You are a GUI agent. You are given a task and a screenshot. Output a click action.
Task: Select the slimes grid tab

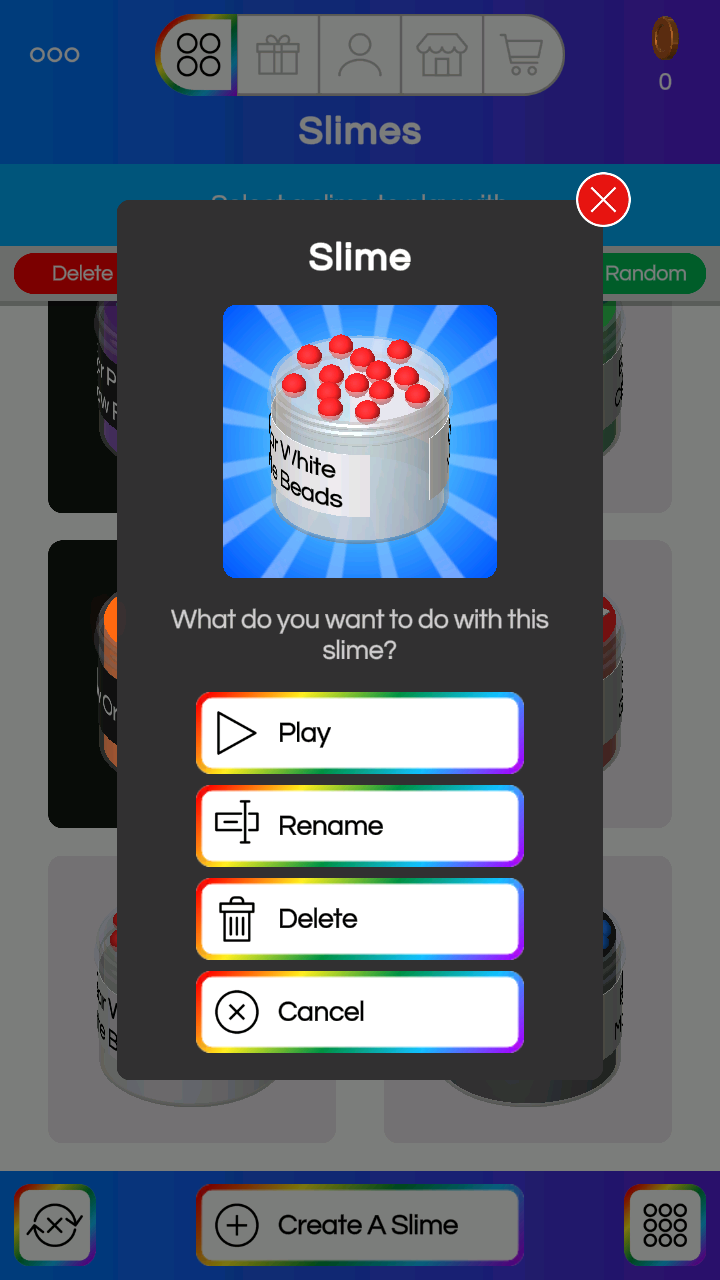click(x=196, y=55)
